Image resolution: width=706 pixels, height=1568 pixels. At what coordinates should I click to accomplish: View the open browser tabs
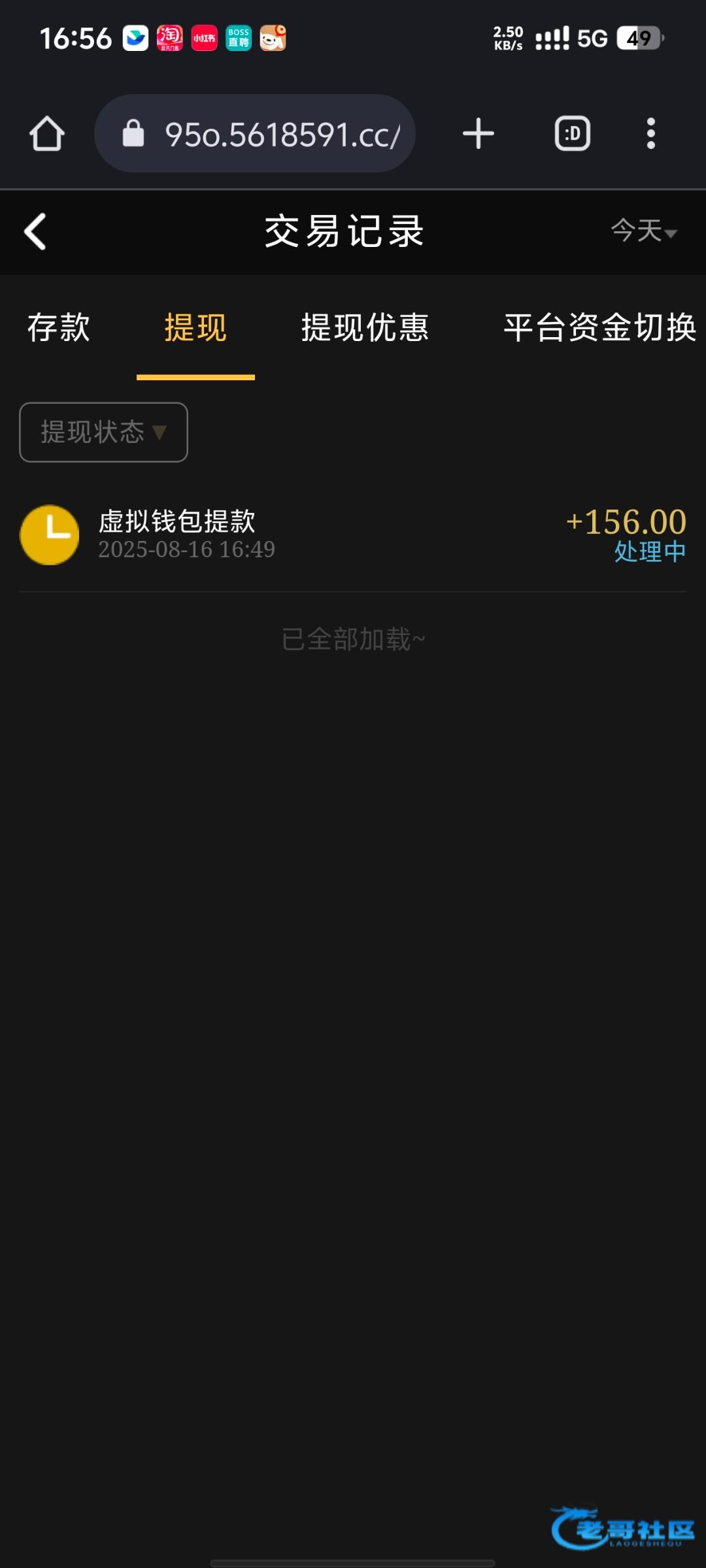(x=573, y=134)
